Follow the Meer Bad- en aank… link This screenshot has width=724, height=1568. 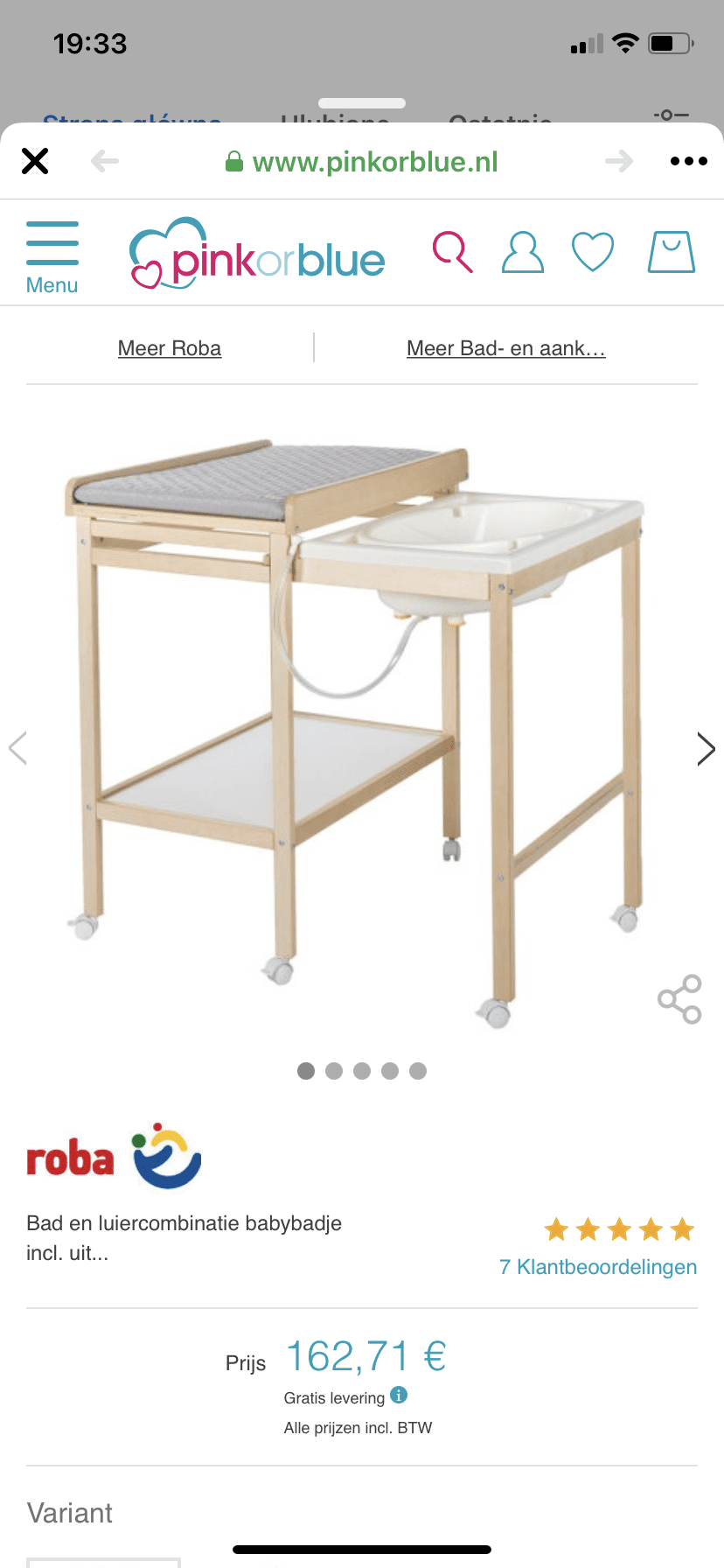coord(505,348)
